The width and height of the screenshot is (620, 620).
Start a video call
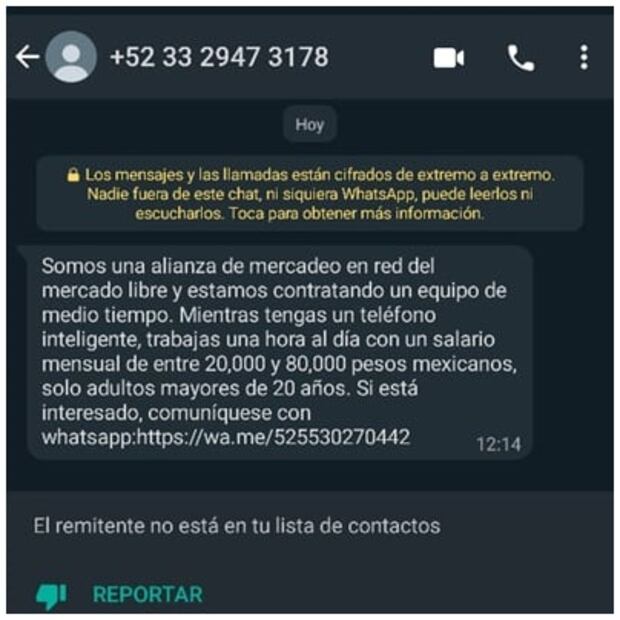click(x=449, y=58)
